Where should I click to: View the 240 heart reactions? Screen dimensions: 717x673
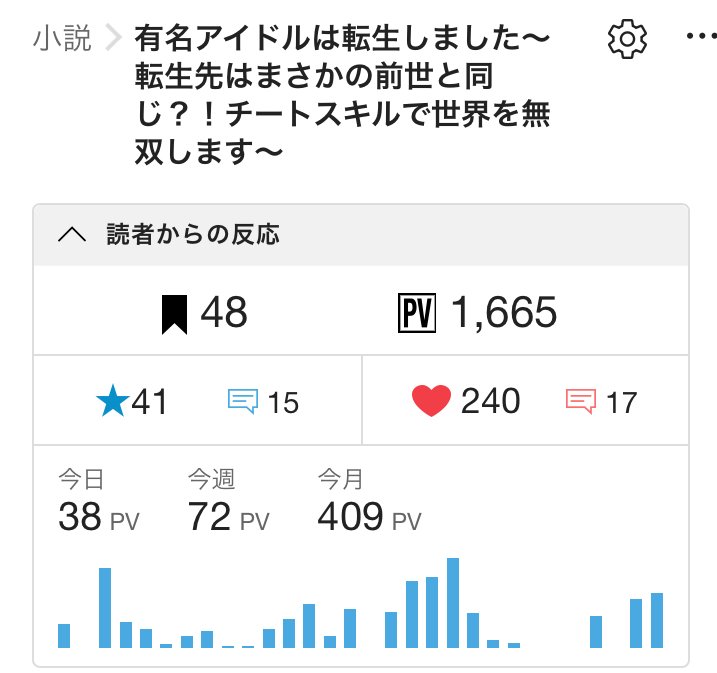(466, 402)
